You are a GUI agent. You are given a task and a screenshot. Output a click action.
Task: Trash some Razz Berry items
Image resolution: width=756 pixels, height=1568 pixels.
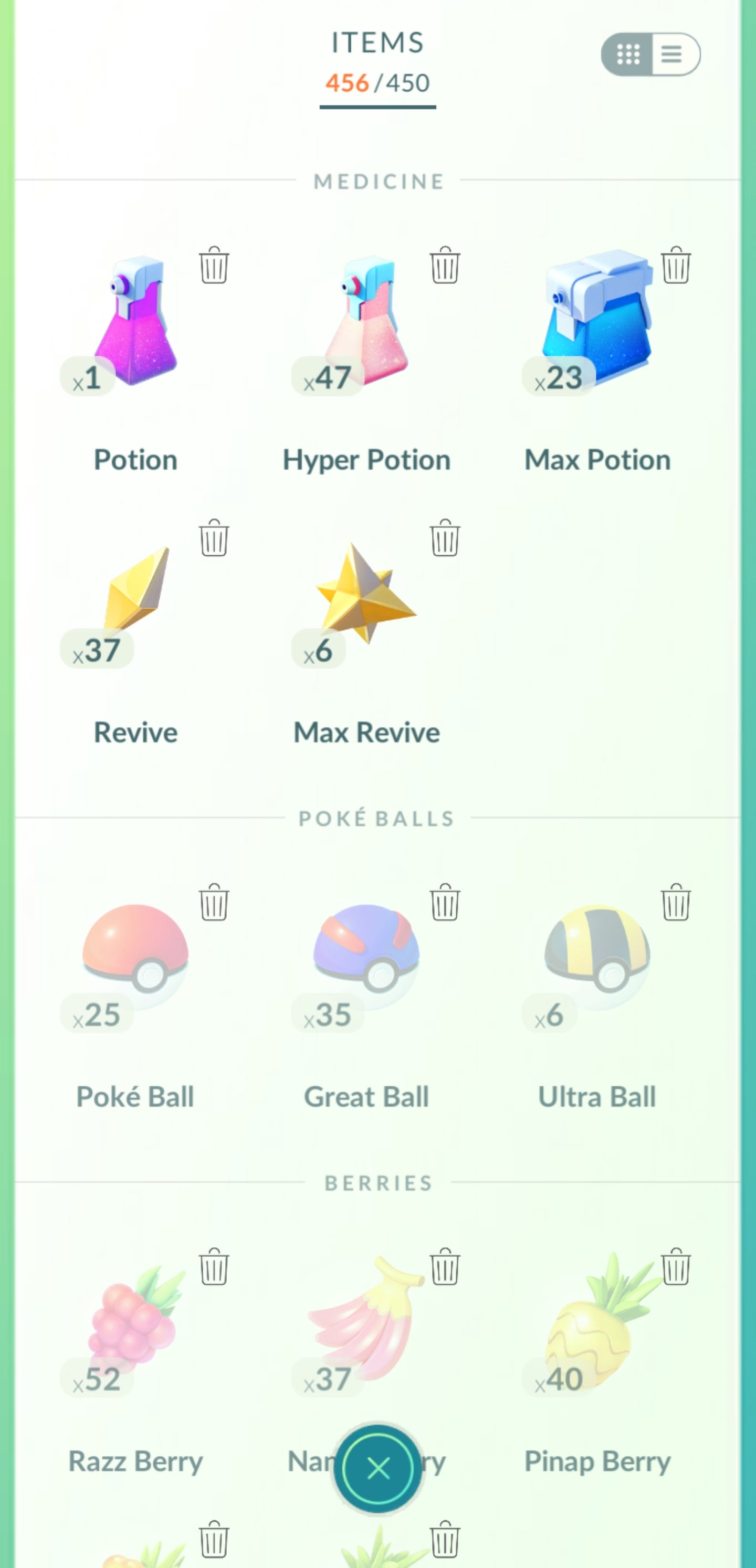click(x=214, y=1267)
